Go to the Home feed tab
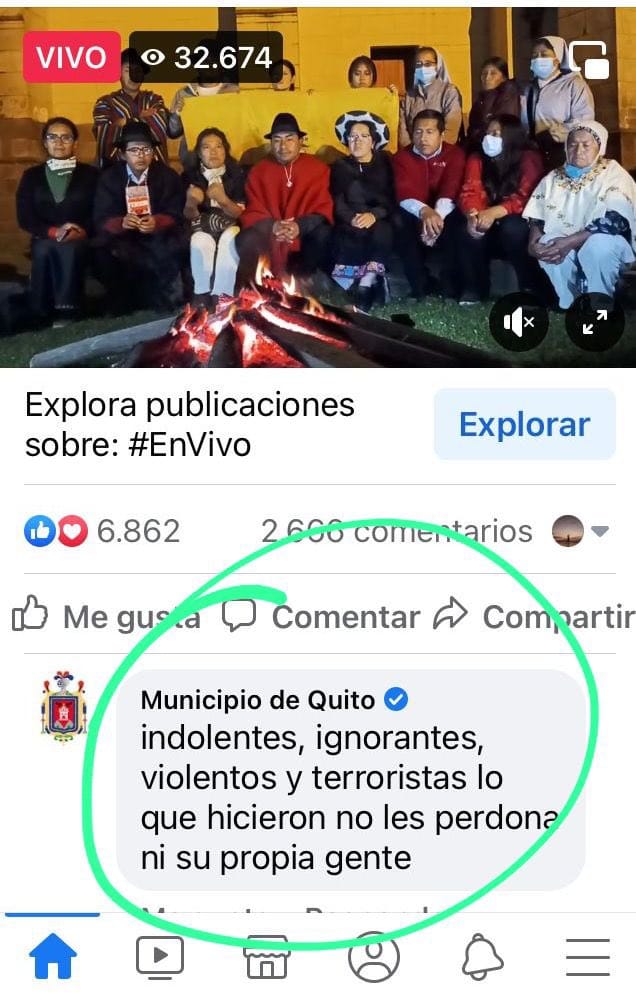The width and height of the screenshot is (636, 993). [x=53, y=958]
